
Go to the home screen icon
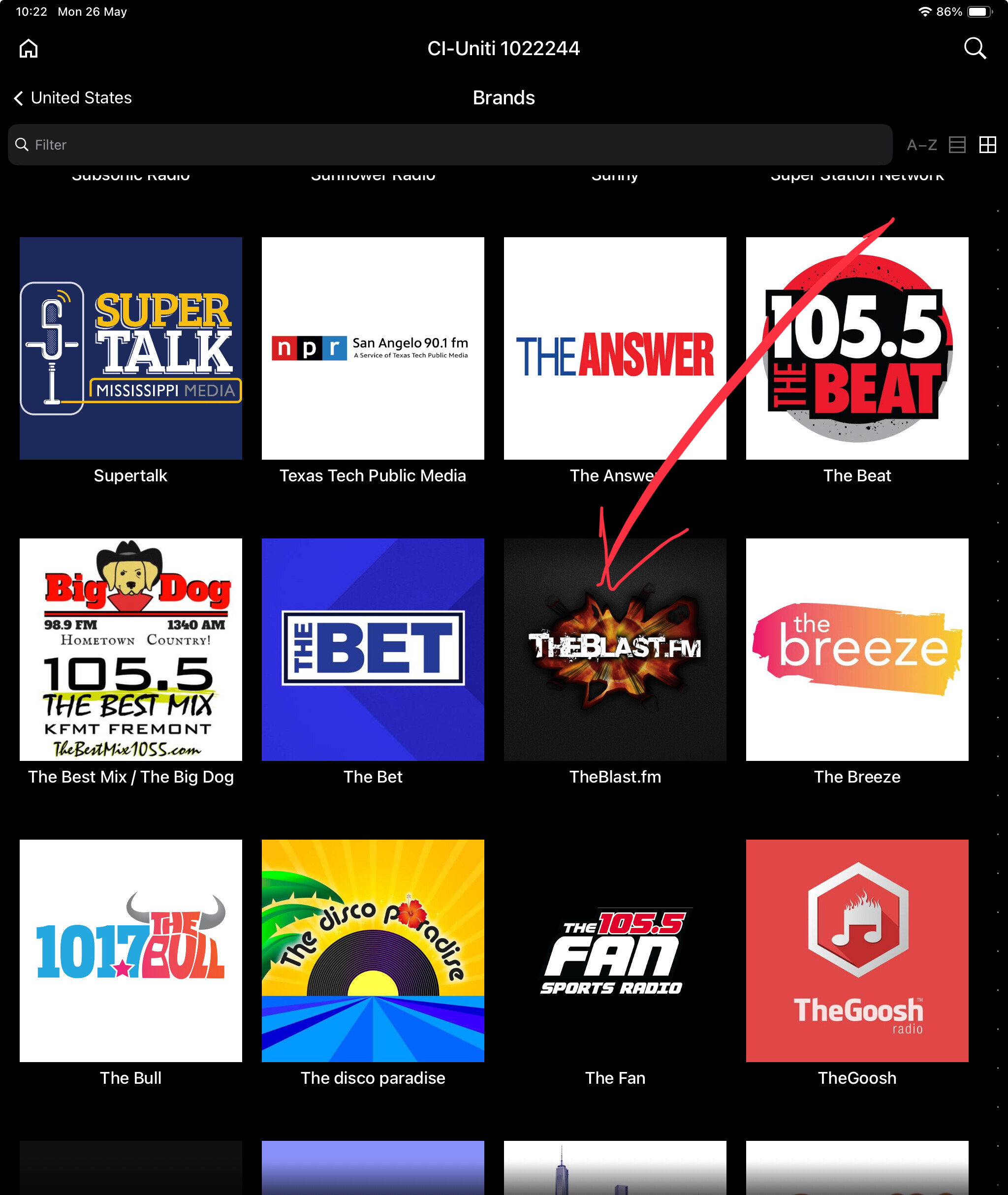(29, 49)
